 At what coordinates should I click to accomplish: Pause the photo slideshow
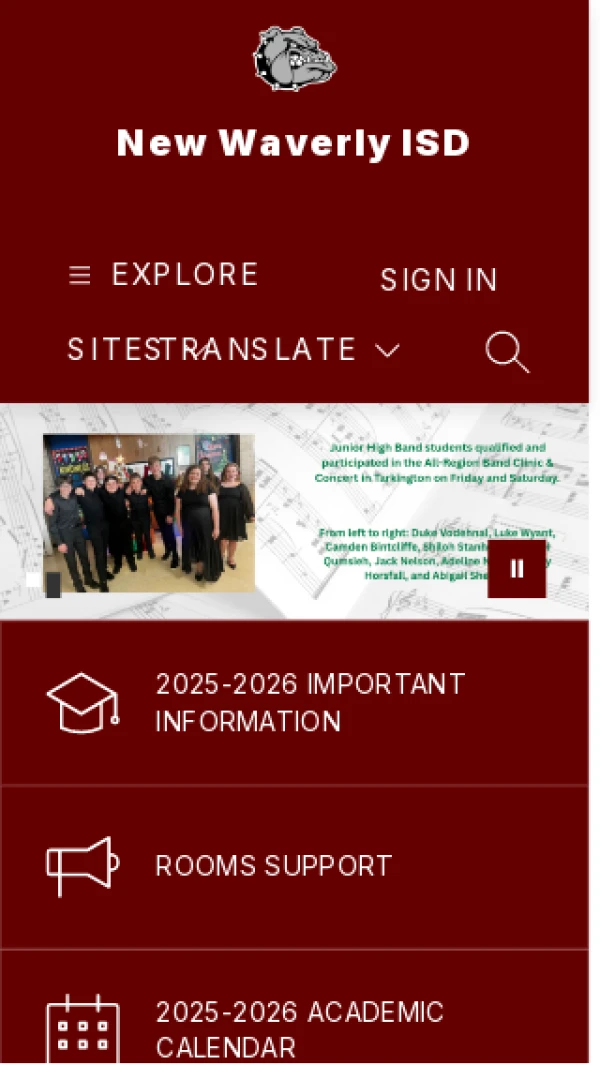click(517, 569)
